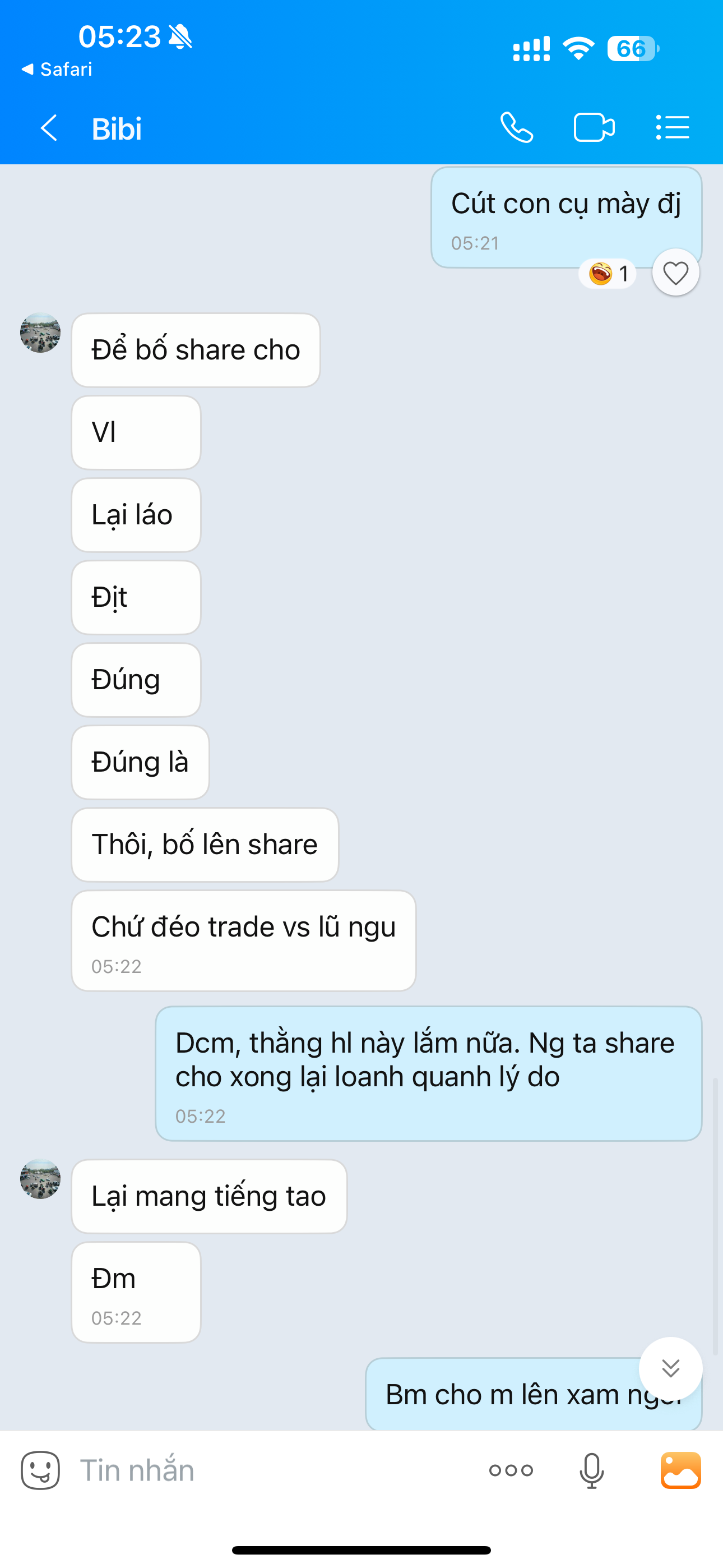Open more attachment options

coord(511,1470)
